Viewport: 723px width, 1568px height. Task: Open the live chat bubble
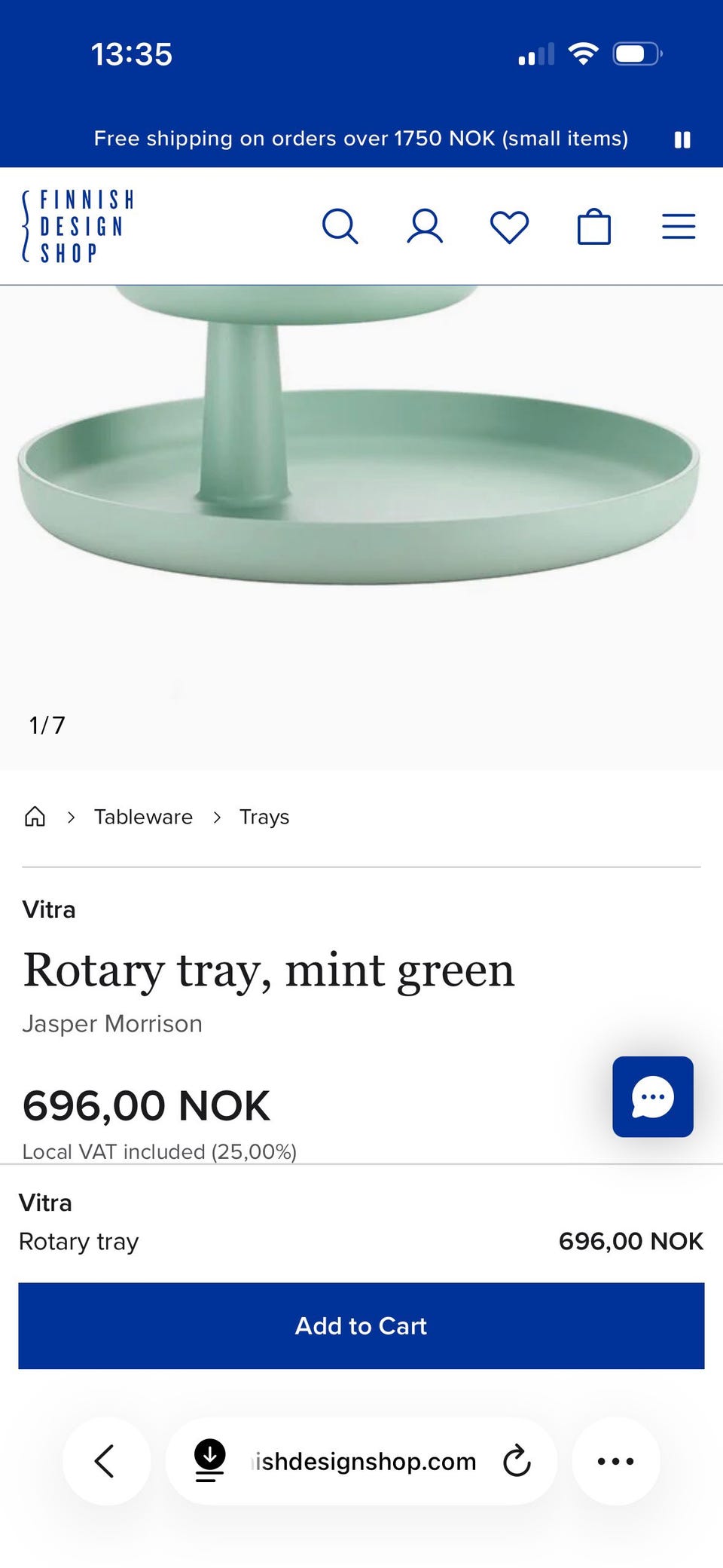pyautogui.click(x=653, y=1096)
